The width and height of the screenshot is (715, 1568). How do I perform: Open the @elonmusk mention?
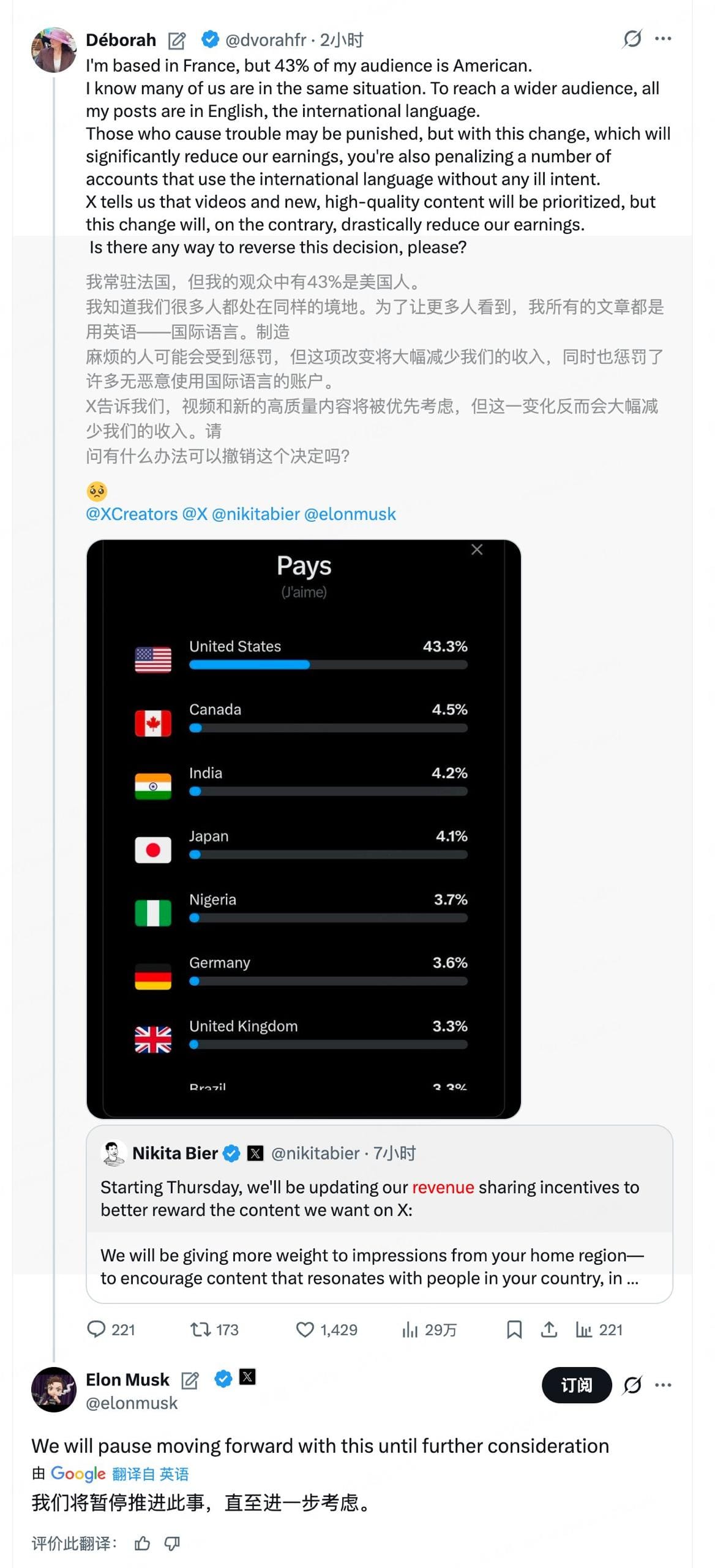tap(350, 514)
